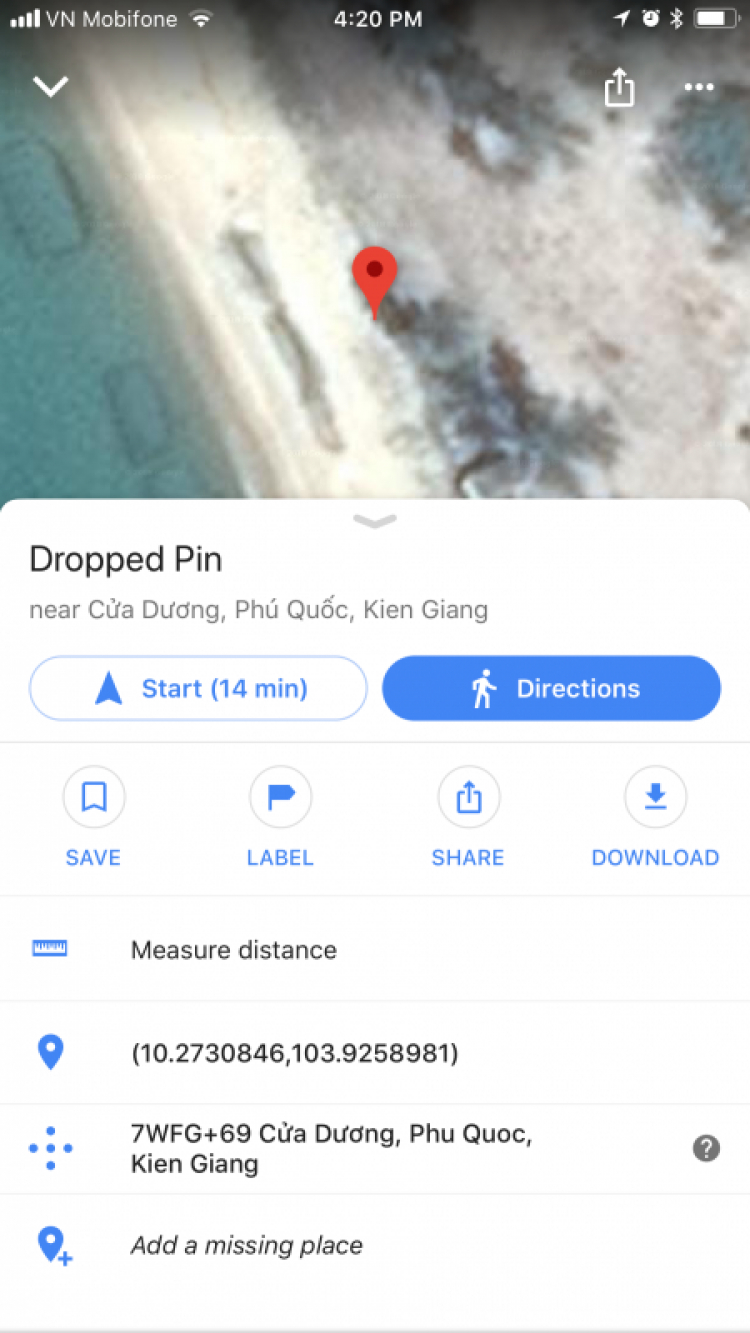Tap the red dropped pin marker
The width and height of the screenshot is (750, 1333).
pos(375,275)
